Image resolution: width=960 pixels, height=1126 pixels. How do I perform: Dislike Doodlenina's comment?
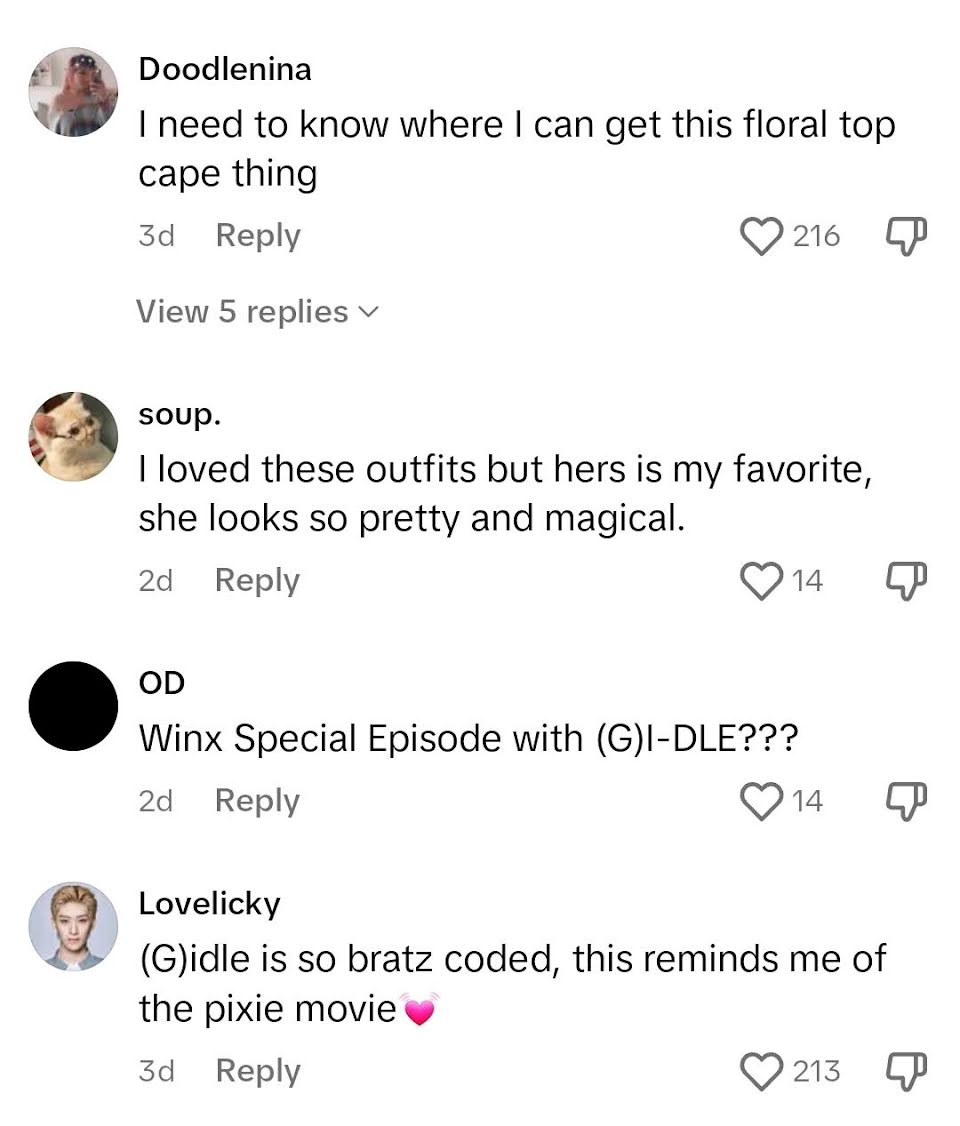906,236
